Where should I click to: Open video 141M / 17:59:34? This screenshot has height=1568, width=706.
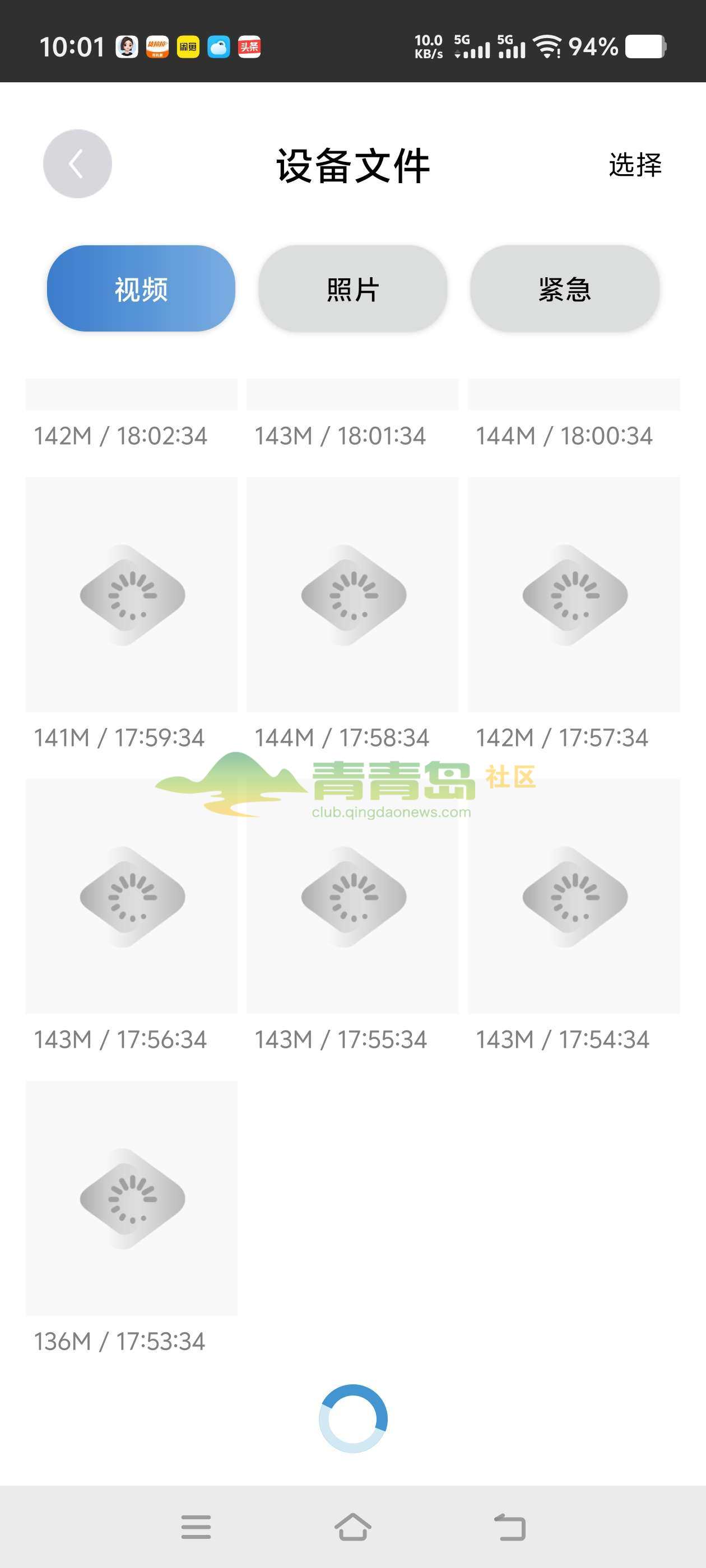(132, 595)
